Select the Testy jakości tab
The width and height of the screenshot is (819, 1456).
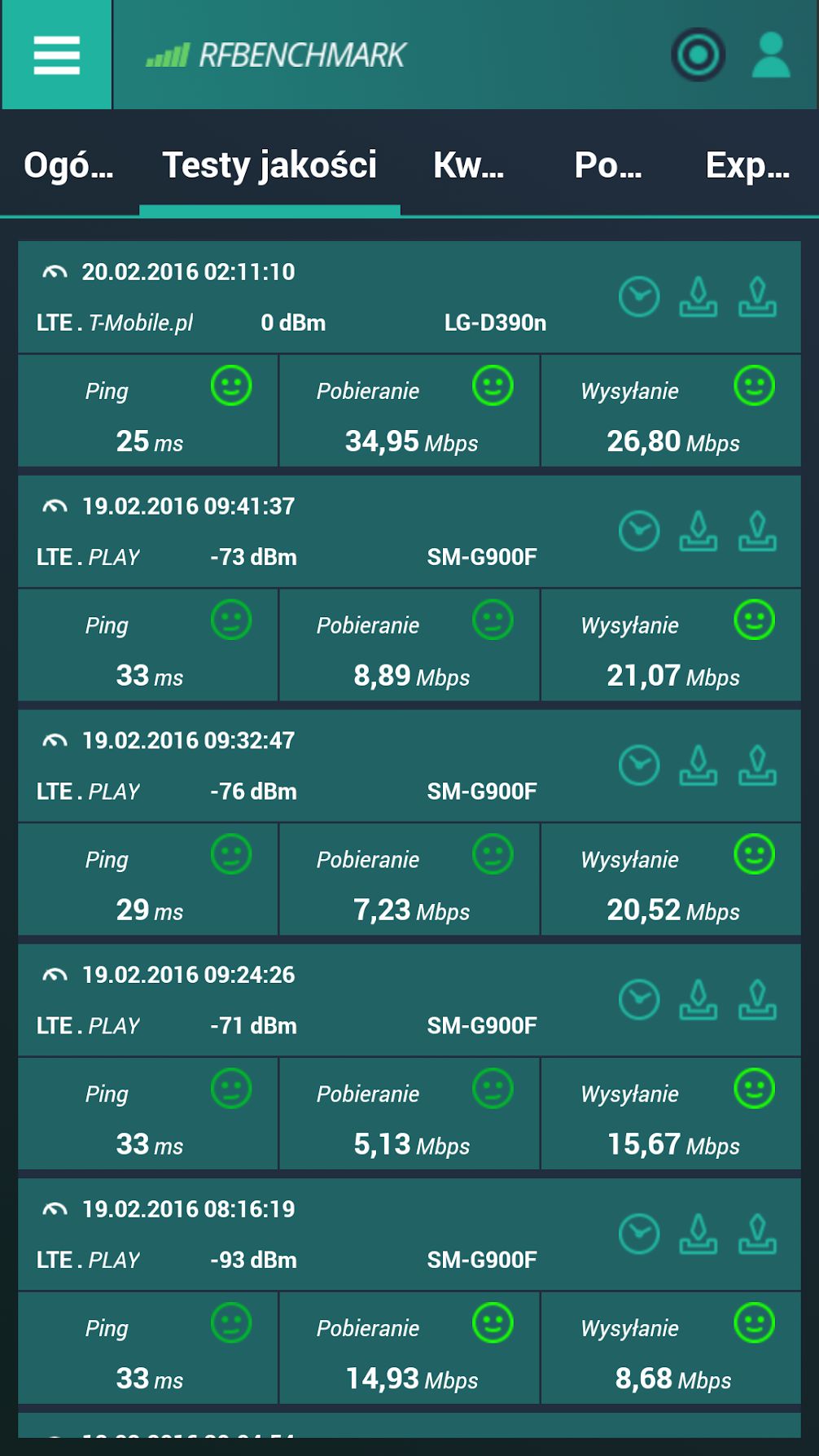coord(269,165)
